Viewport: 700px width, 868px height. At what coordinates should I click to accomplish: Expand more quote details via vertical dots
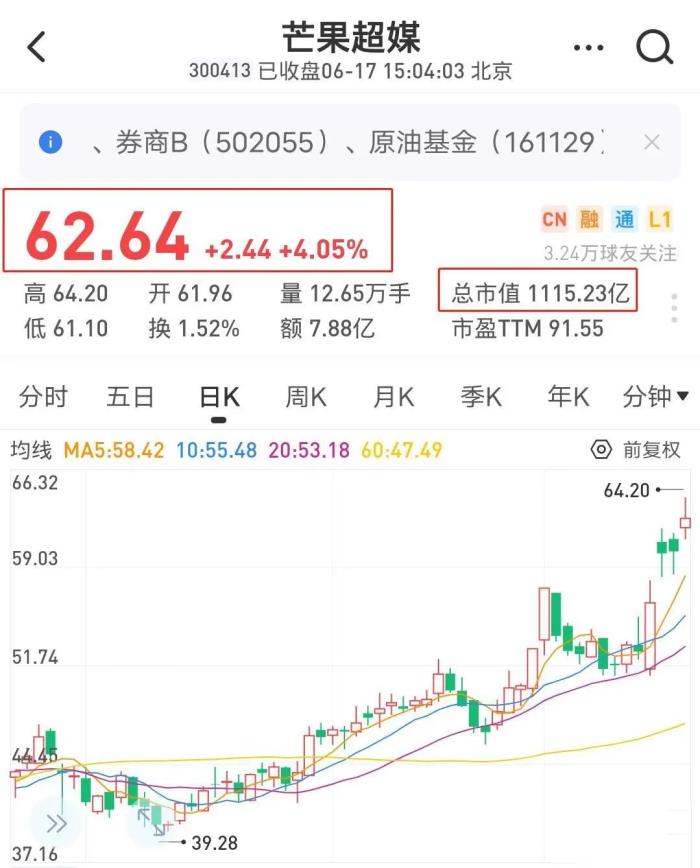(x=676, y=309)
